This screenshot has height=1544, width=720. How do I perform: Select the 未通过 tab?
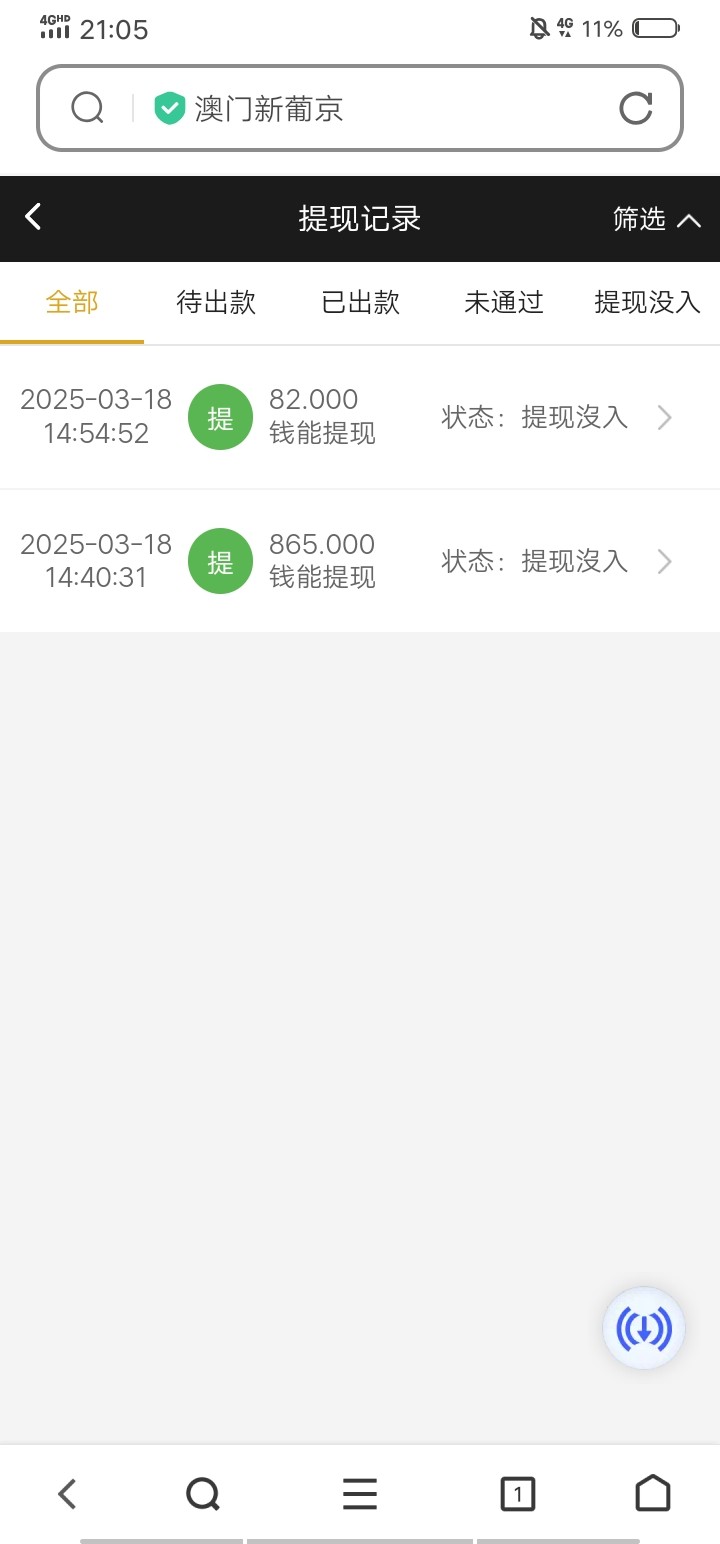tap(504, 302)
